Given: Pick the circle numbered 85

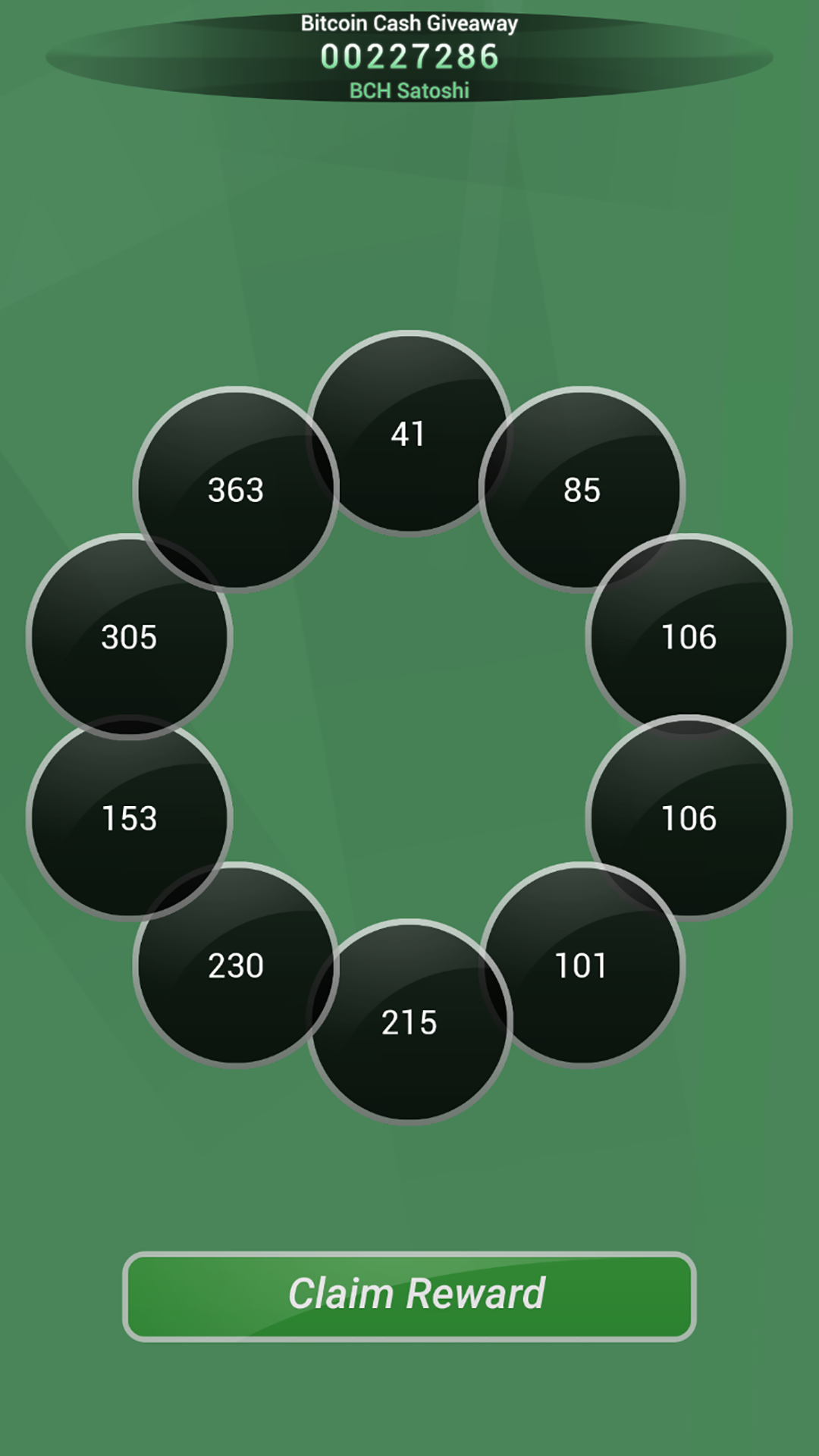Looking at the screenshot, I should click(582, 490).
